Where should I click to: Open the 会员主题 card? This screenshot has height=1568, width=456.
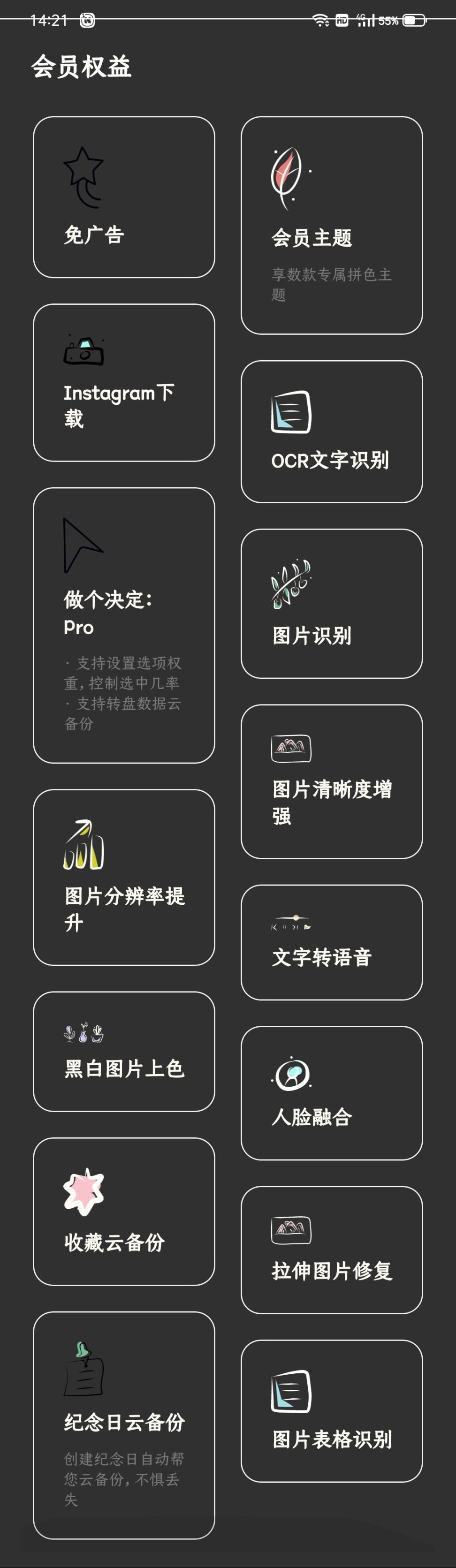pos(331,225)
